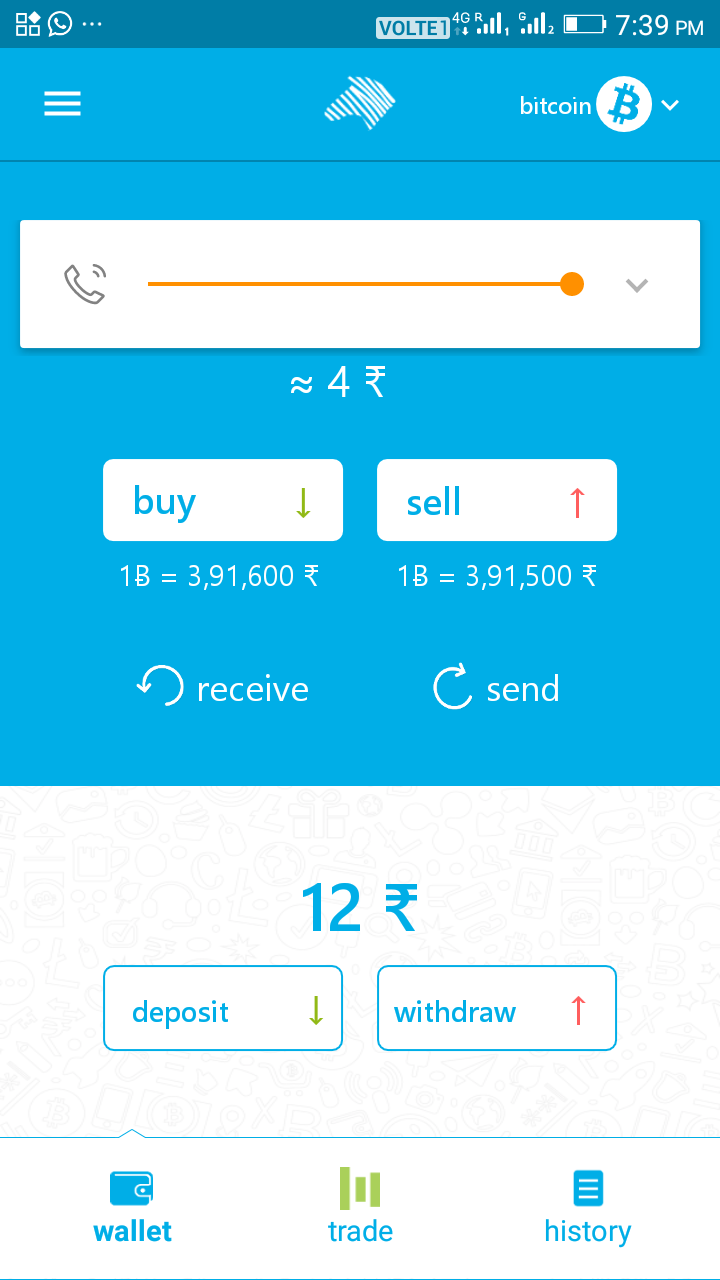Screen dimensions: 720x1280
Task: Tap the sell button
Action: pyautogui.click(x=497, y=500)
